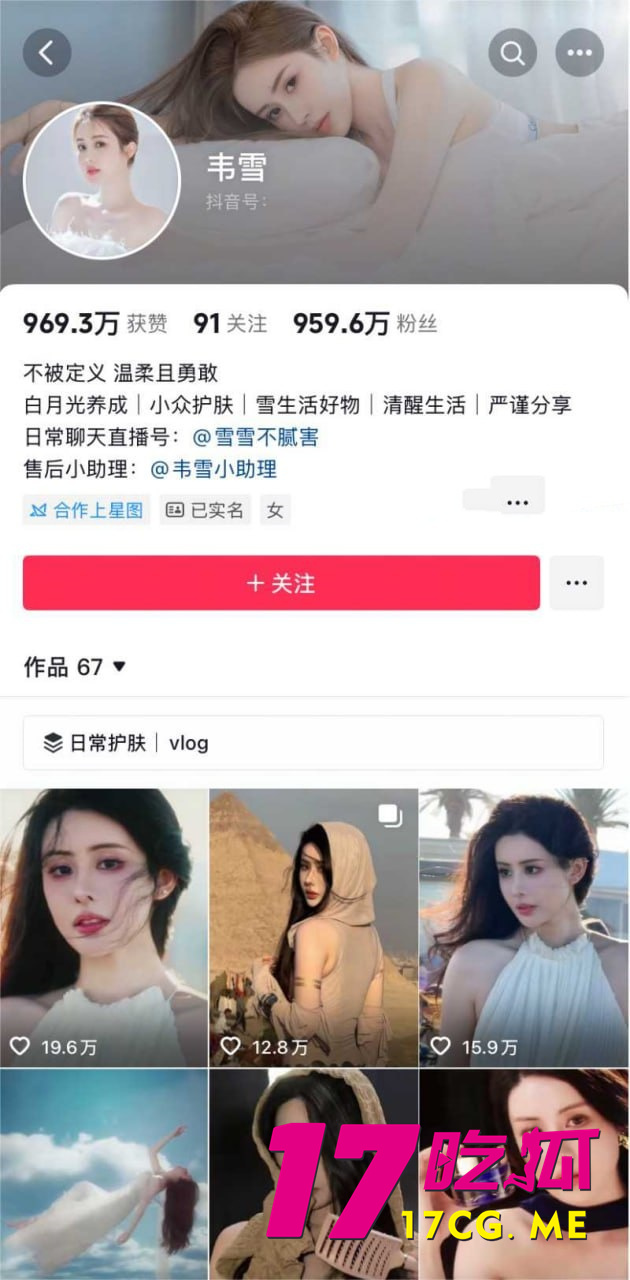630x1280 pixels.
Task: Open more options beside the follow button
Action: pyautogui.click(x=576, y=583)
